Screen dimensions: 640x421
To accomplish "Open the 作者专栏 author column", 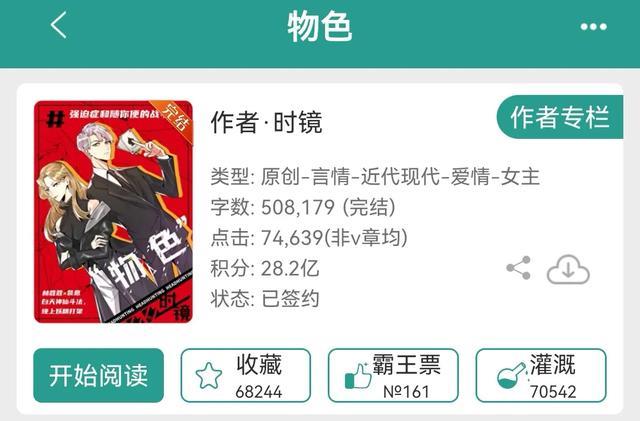I will coord(559,118).
